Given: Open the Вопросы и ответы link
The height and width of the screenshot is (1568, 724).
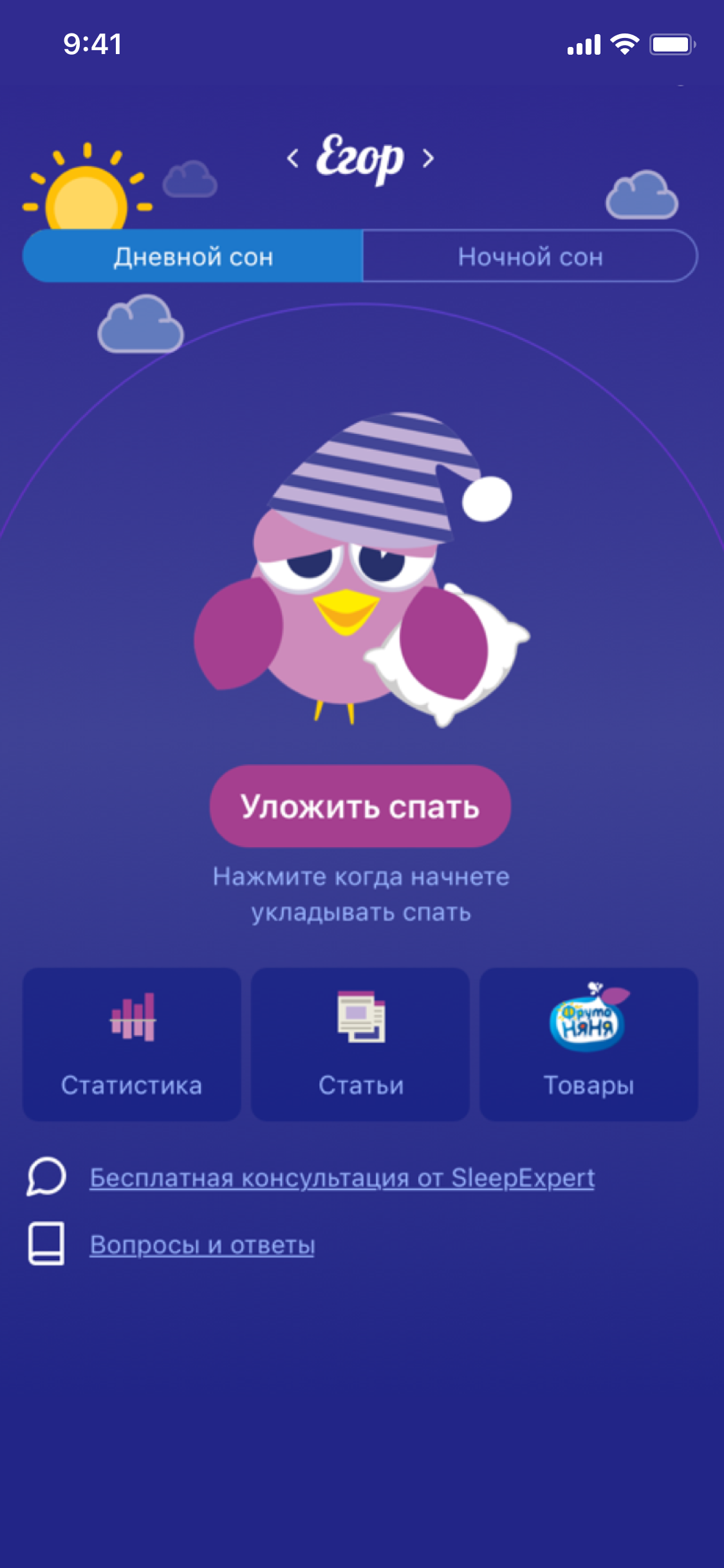Looking at the screenshot, I should 202,1245.
